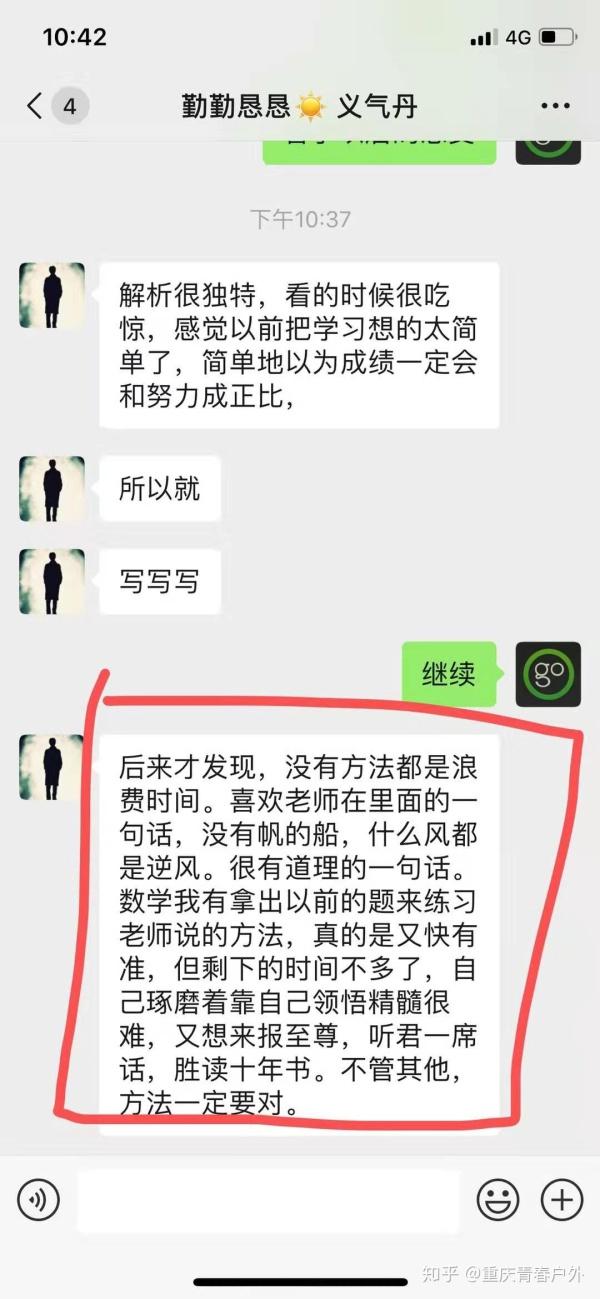Open sender avatar beside '解析很独特' message
This screenshot has width=600, height=1299.
click(52, 296)
